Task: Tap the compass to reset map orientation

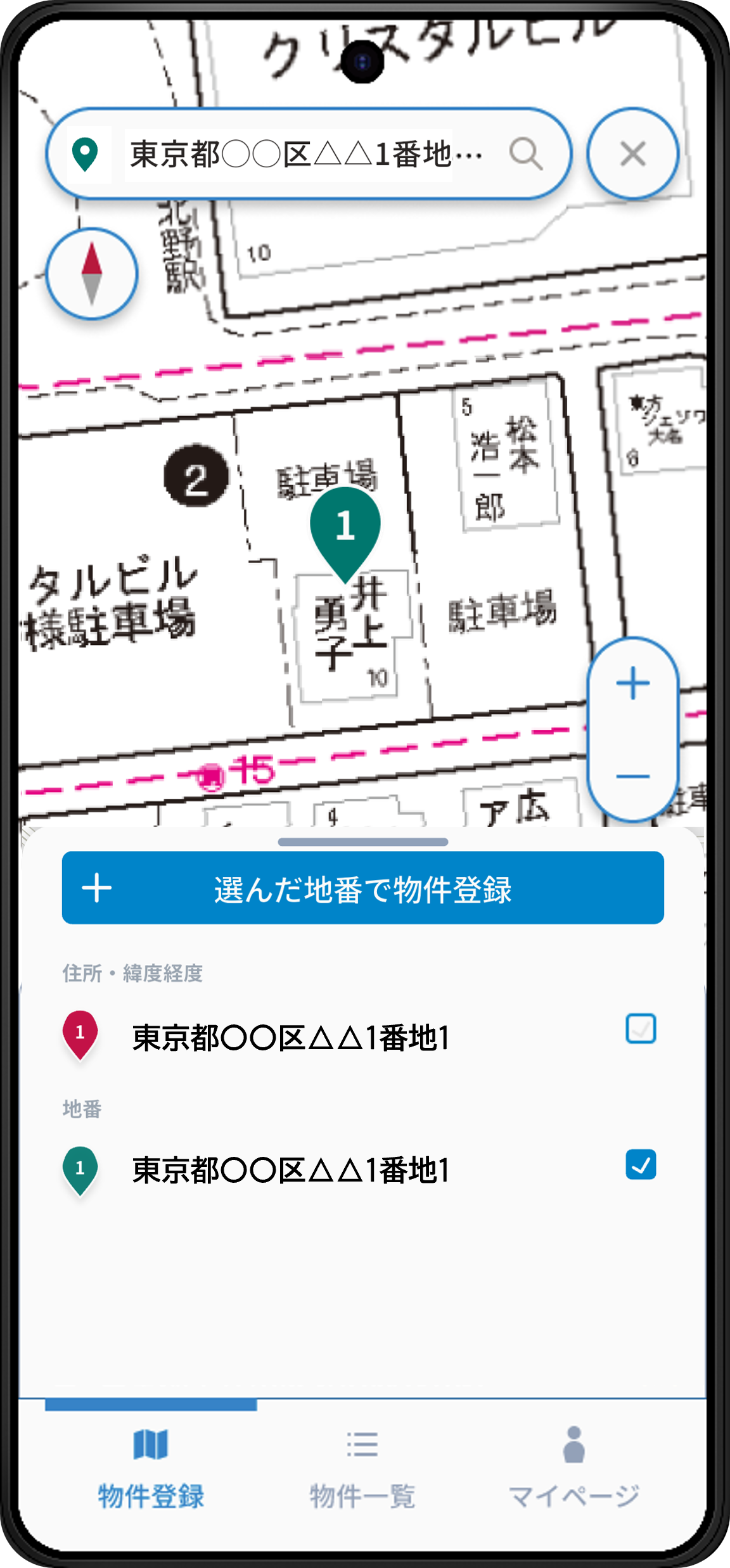Action: coord(92,274)
